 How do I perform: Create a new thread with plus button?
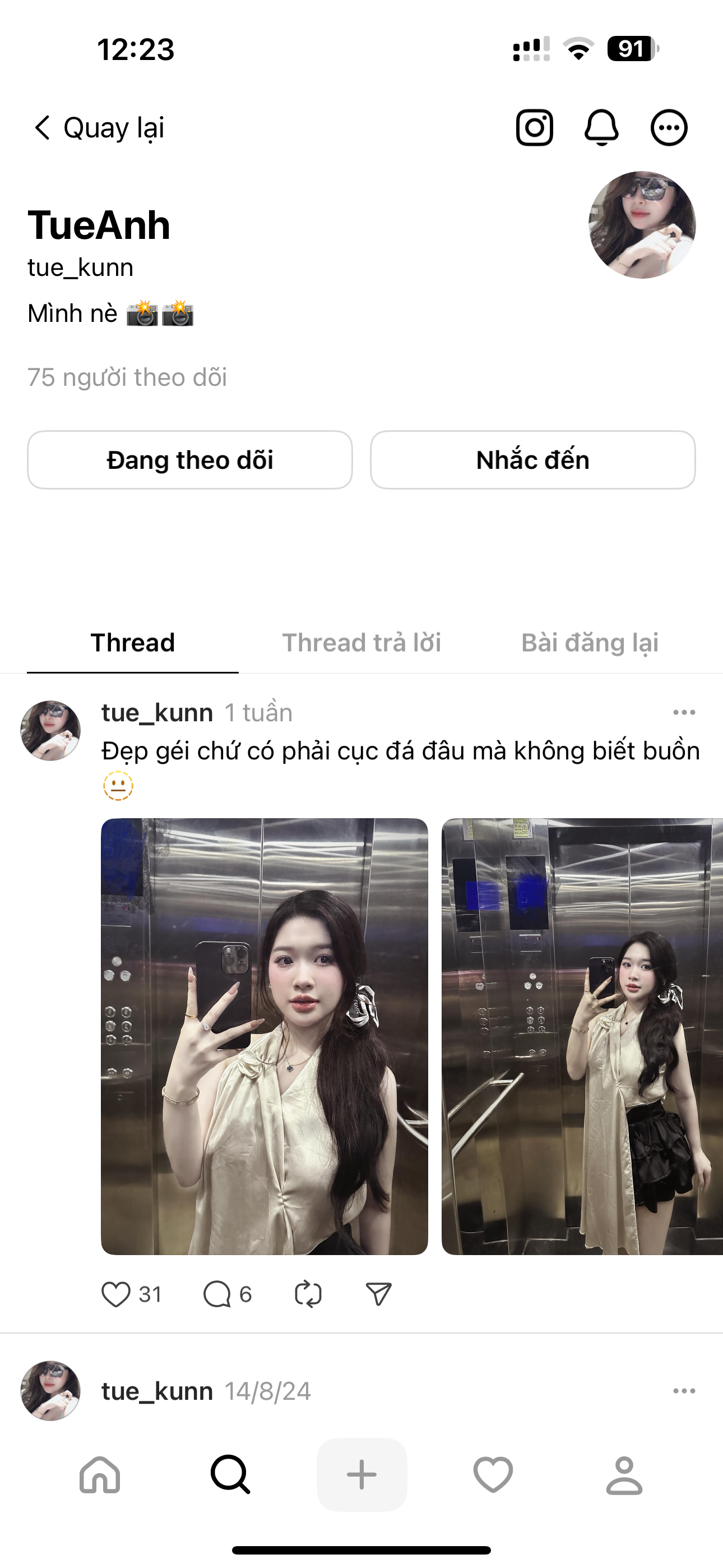pos(361,1474)
